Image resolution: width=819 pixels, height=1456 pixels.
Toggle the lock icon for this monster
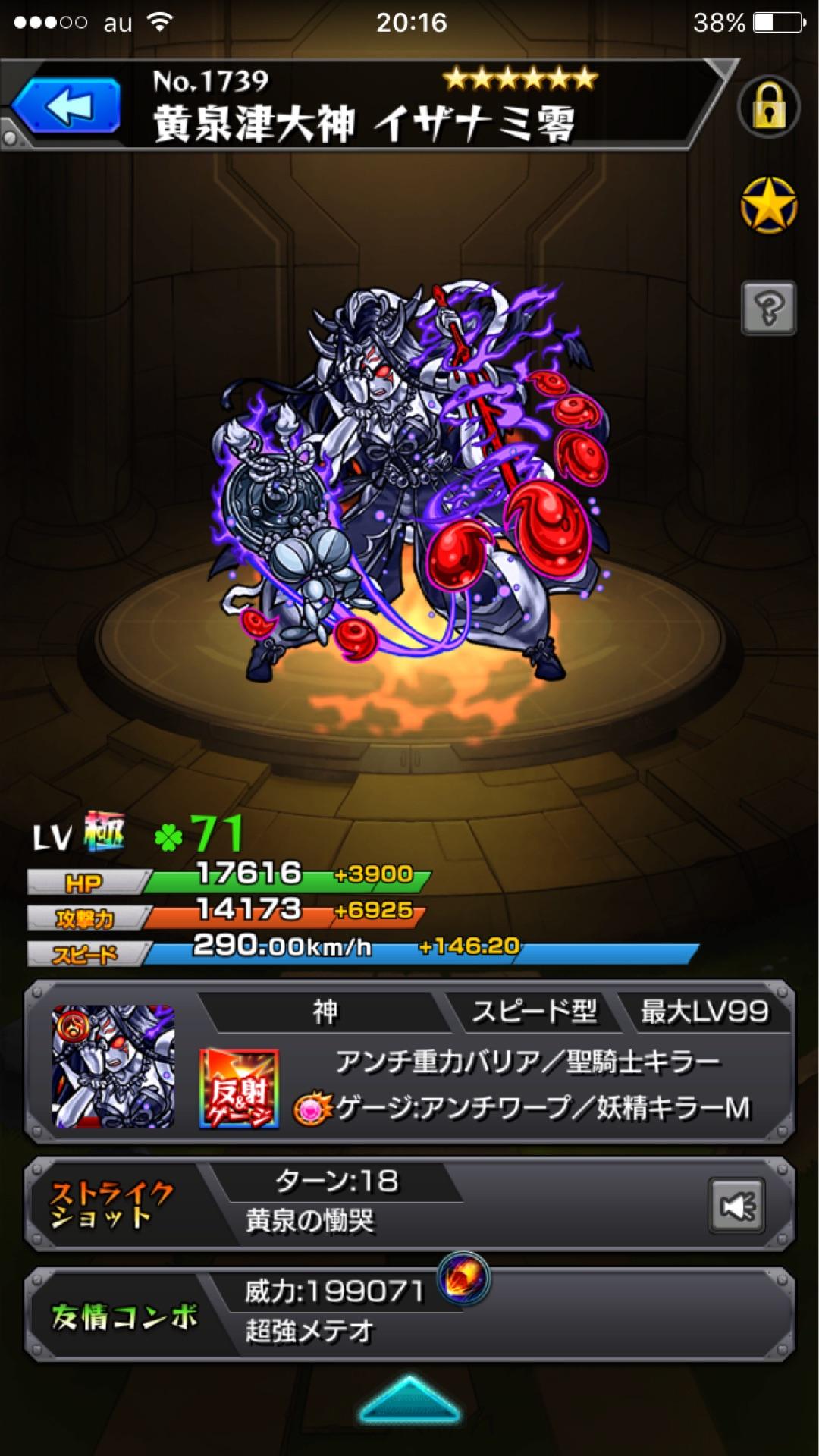coord(768,108)
